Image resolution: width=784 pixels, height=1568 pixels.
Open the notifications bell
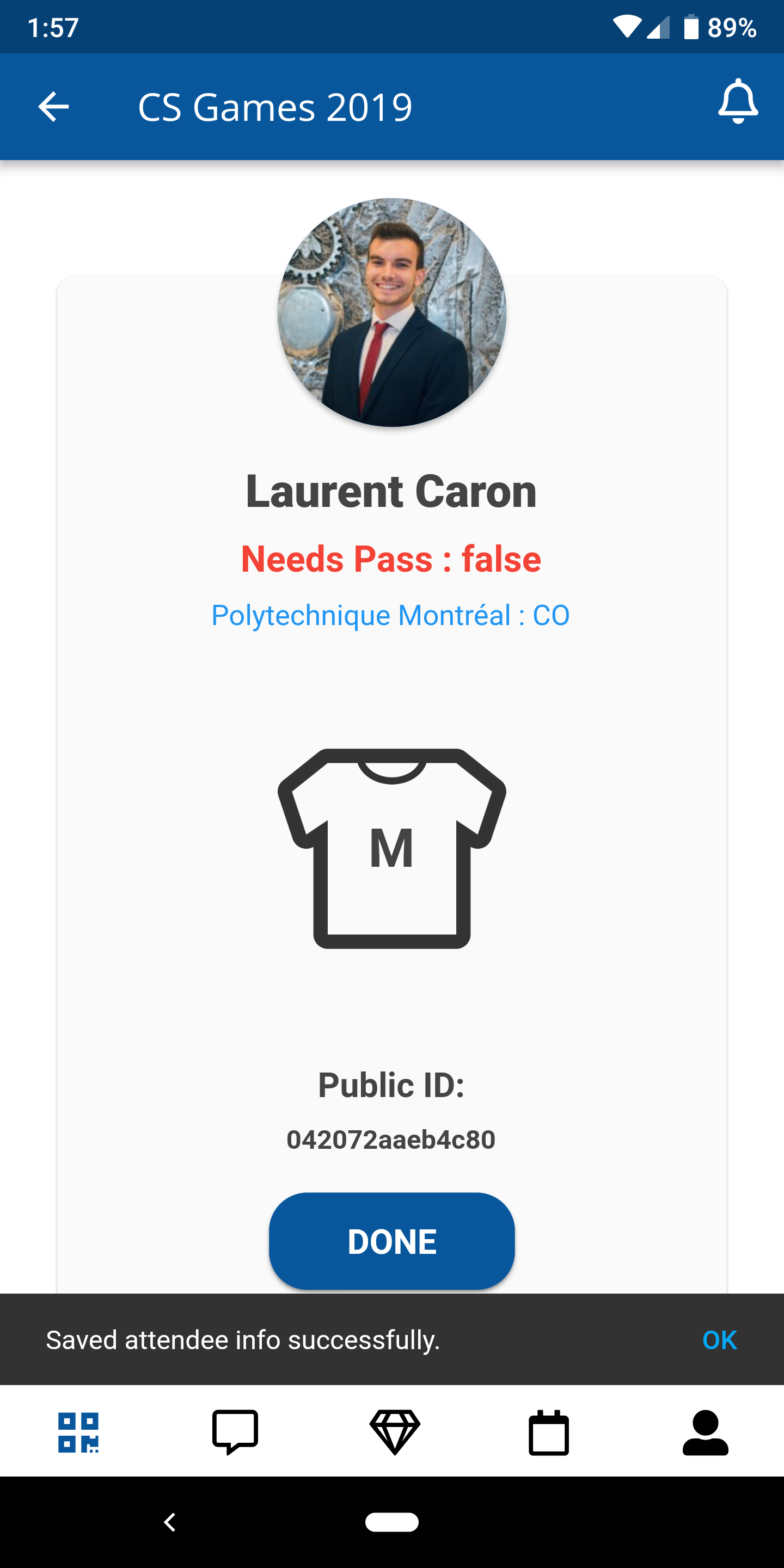point(738,102)
